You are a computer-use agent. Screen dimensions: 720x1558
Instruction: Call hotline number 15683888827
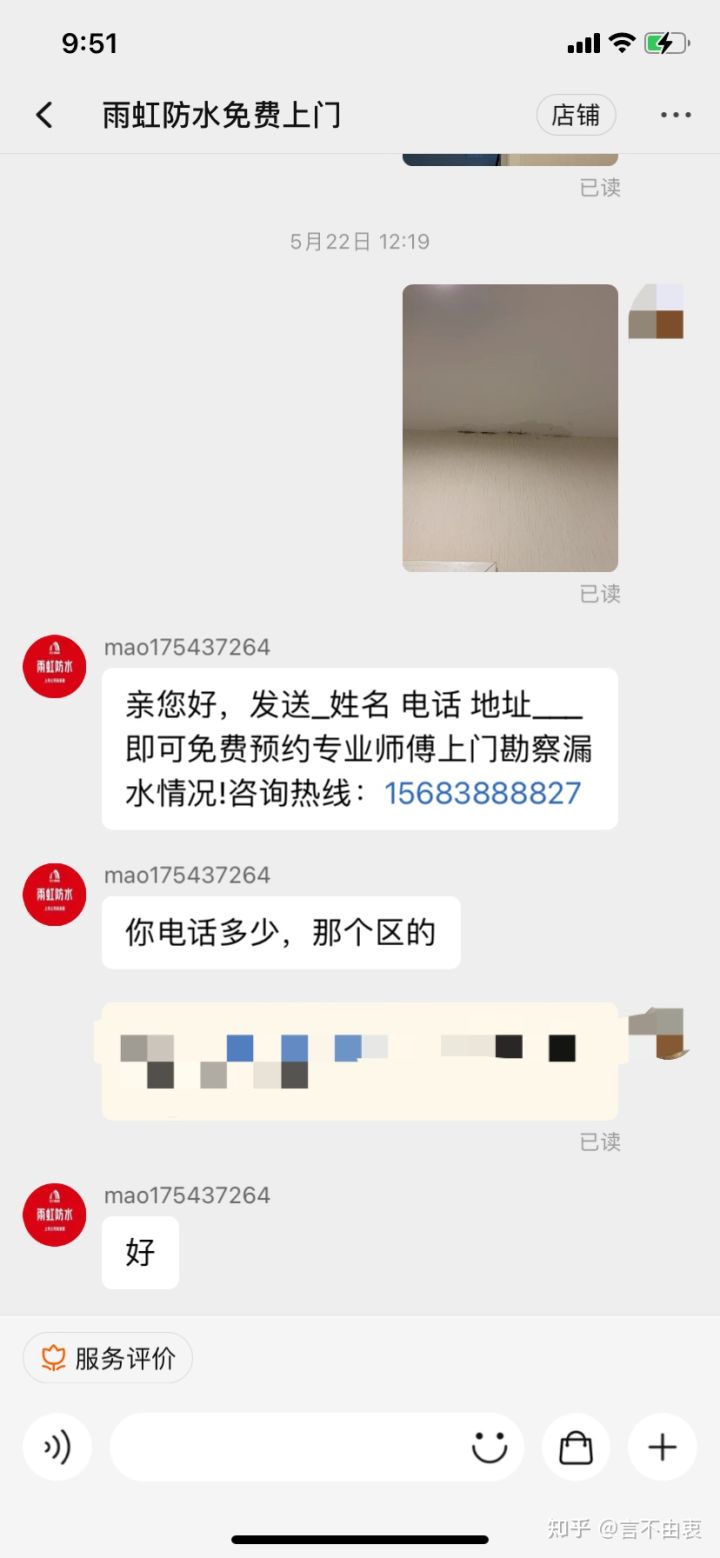coord(482,793)
